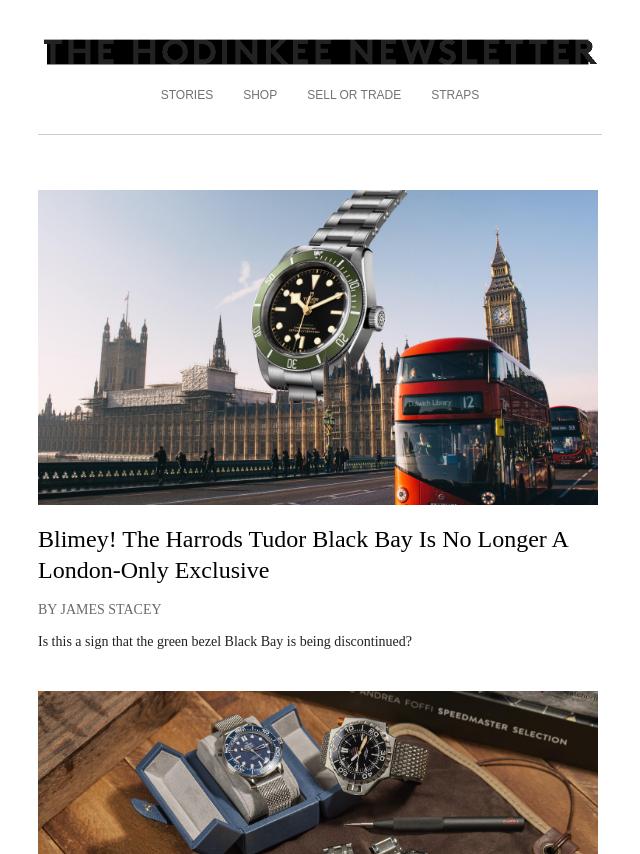Read the Harrods Tudor Black Bay article
This screenshot has height=854, width=640.
click(302, 554)
